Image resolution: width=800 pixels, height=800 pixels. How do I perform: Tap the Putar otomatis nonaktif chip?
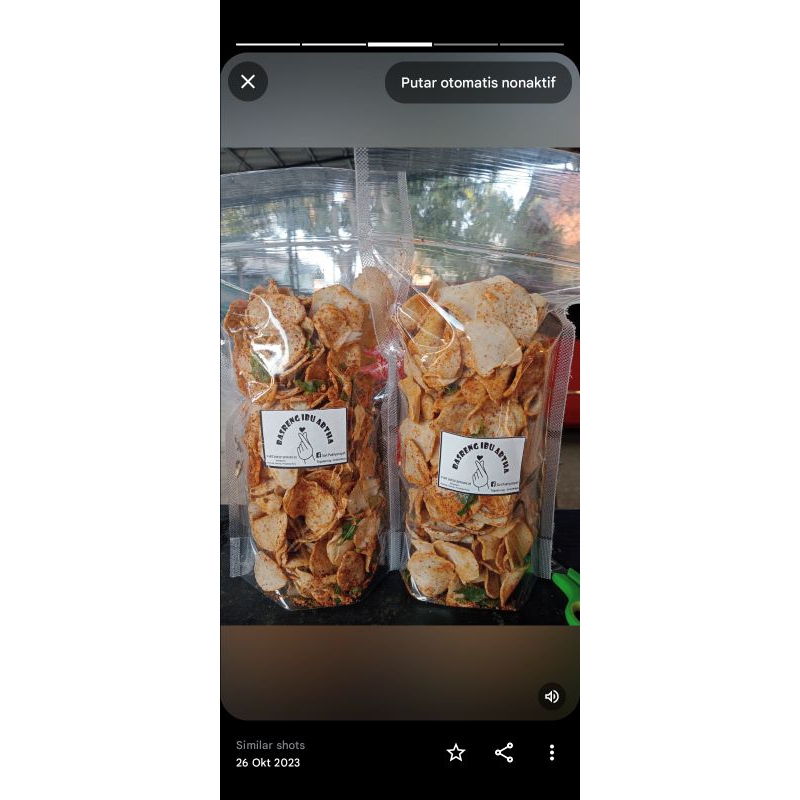pos(478,82)
